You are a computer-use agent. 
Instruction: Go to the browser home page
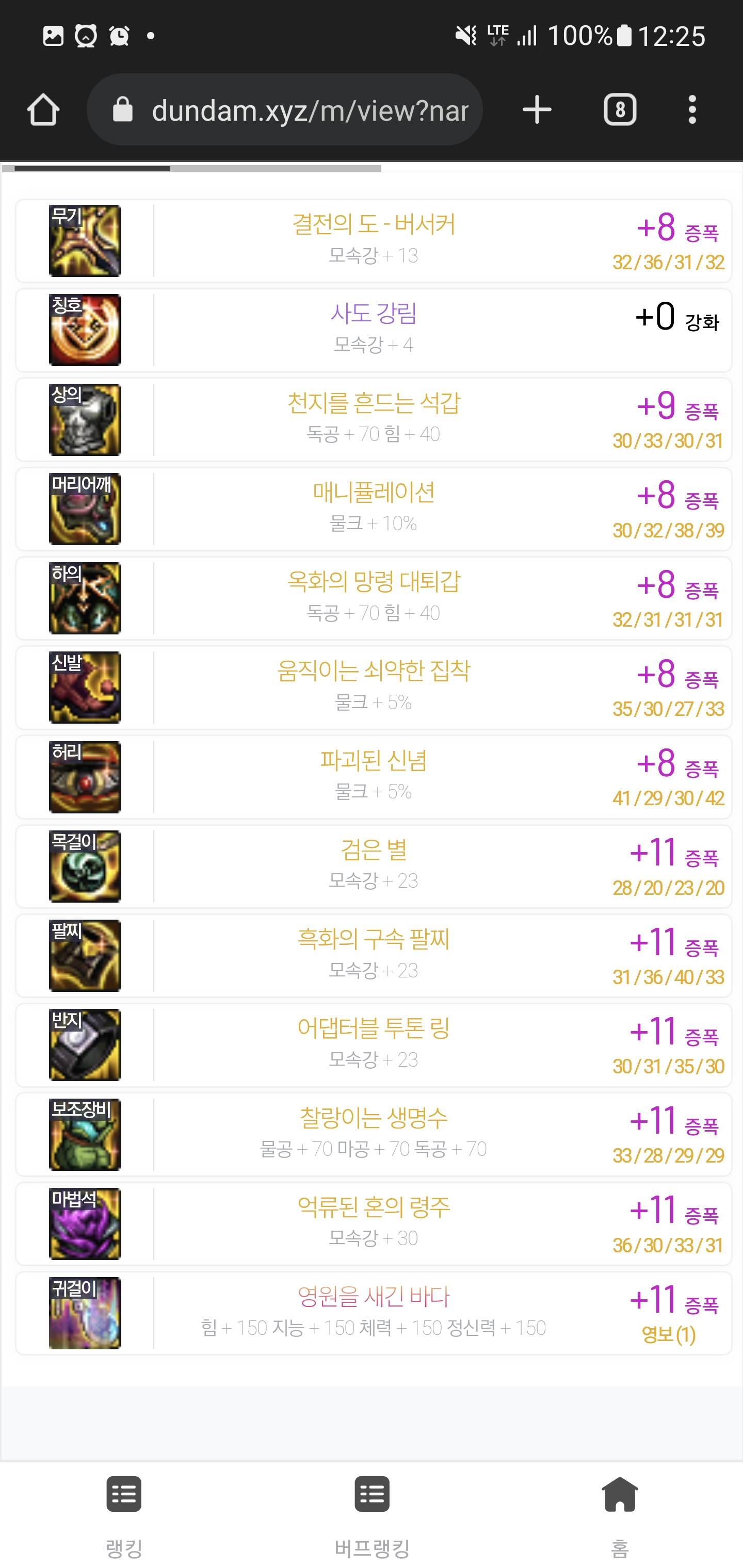pyautogui.click(x=43, y=110)
